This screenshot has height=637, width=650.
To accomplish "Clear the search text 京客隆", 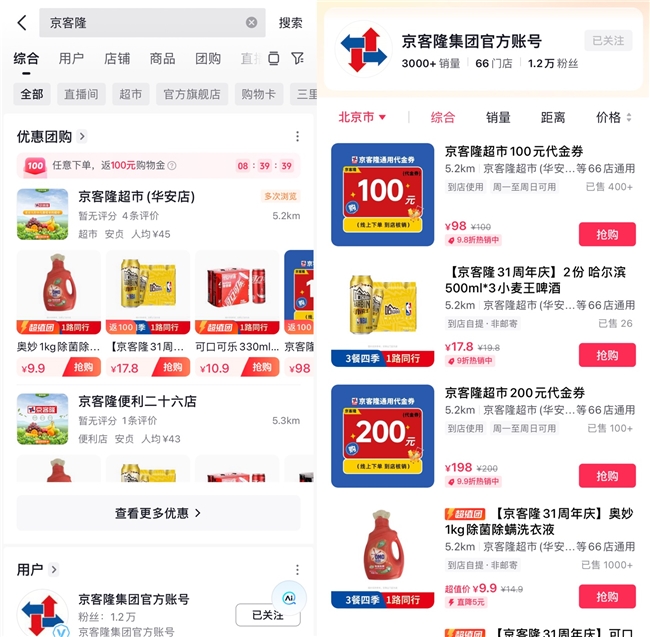I will (x=251, y=22).
